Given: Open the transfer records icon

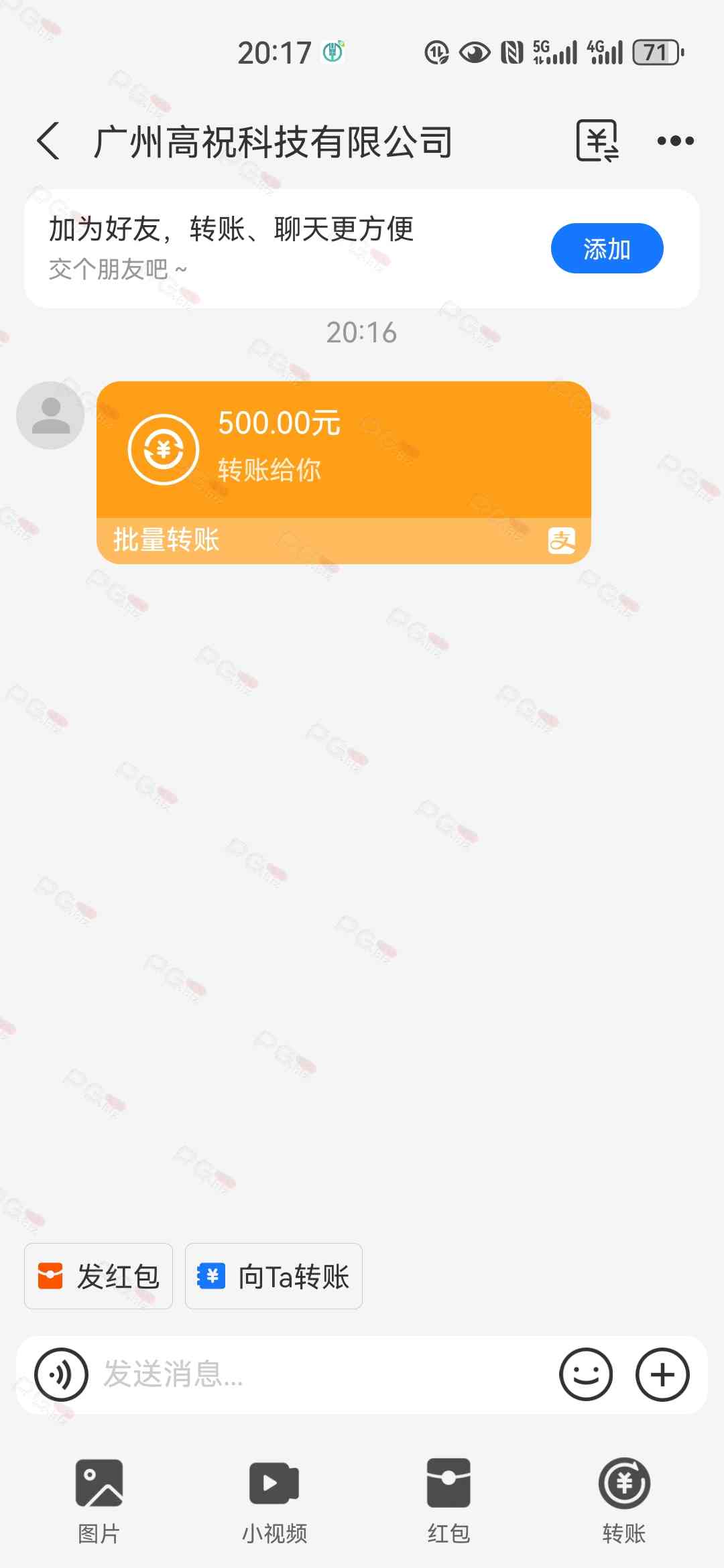Looking at the screenshot, I should coord(597,141).
